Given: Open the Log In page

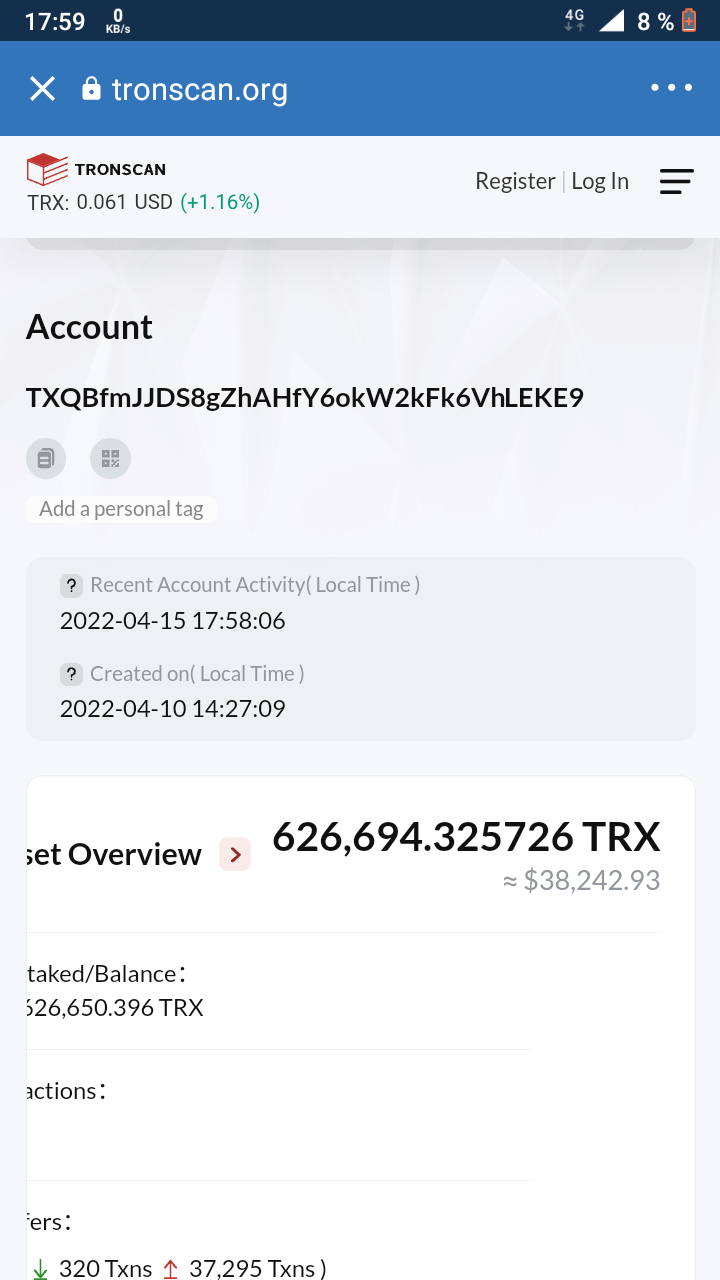Looking at the screenshot, I should tap(600, 181).
